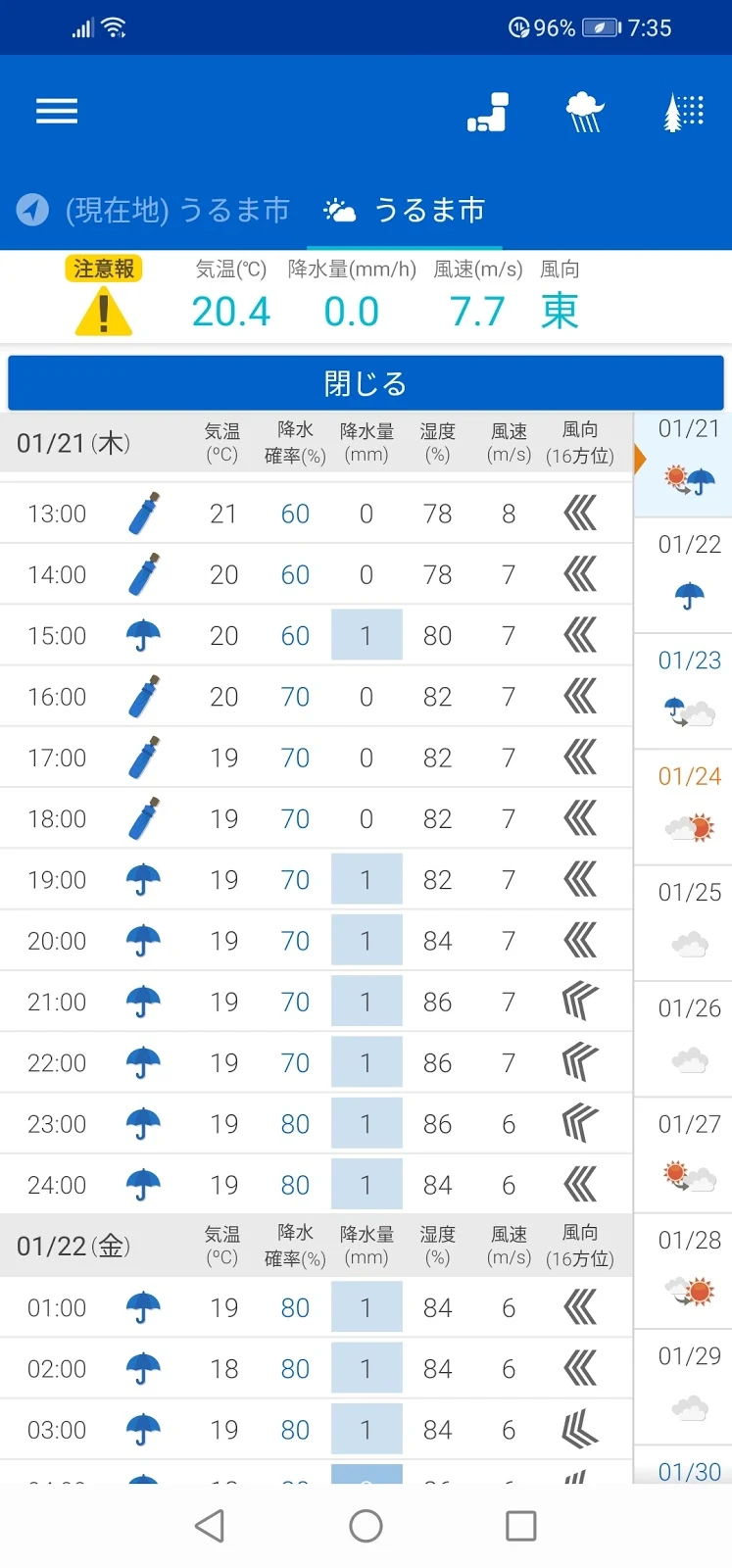Jump to the 01/22 forecast
This screenshot has width=732, height=1568.
point(689,574)
